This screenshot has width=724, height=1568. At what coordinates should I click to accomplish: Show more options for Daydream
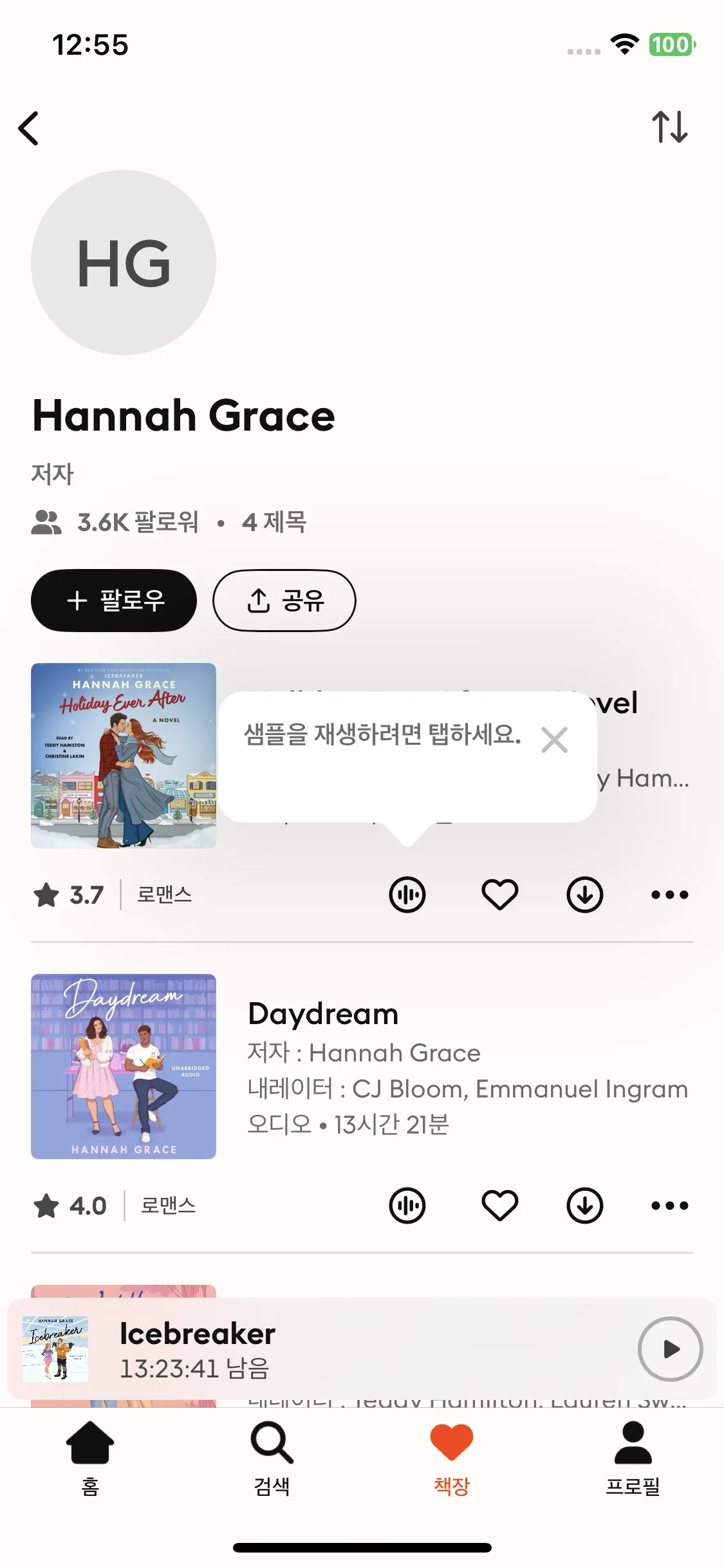click(x=669, y=1205)
